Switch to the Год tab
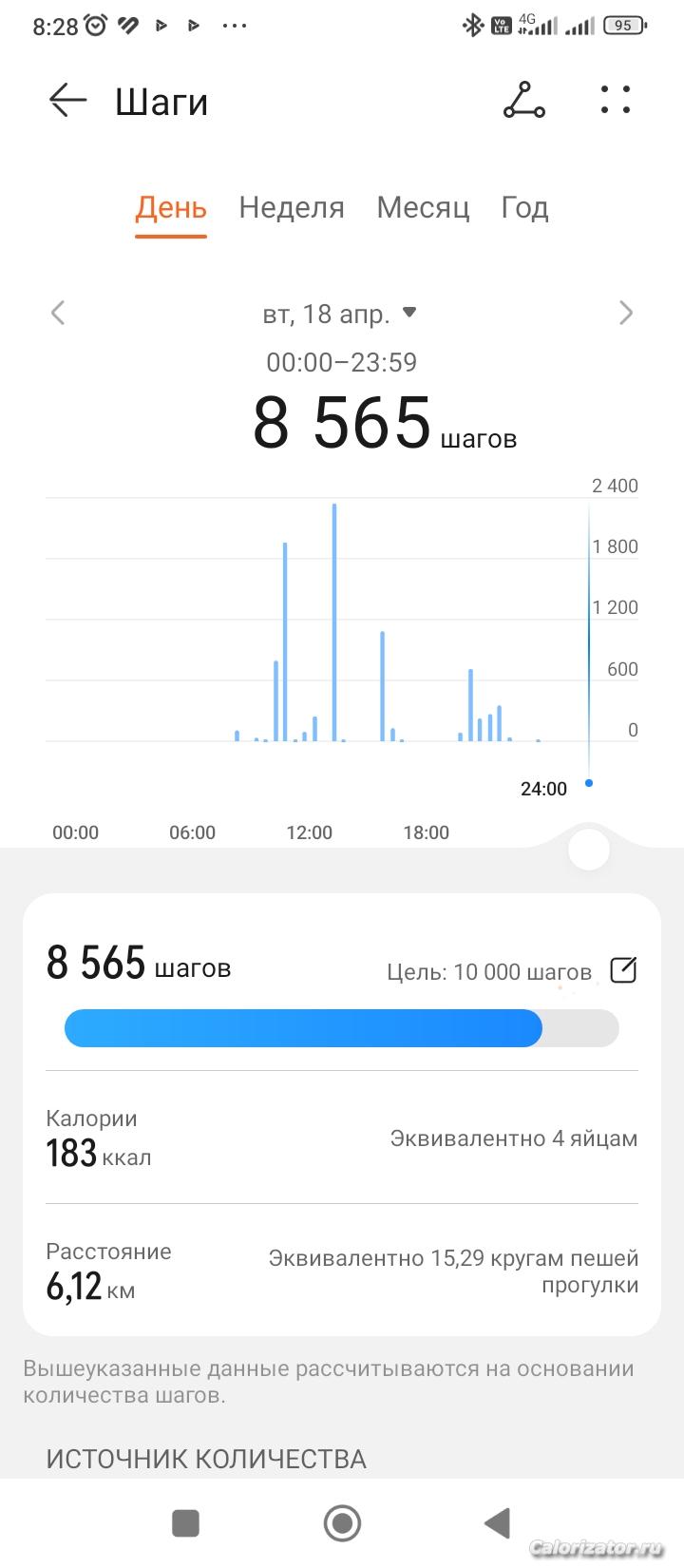Image resolution: width=684 pixels, height=1568 pixels. tap(524, 208)
